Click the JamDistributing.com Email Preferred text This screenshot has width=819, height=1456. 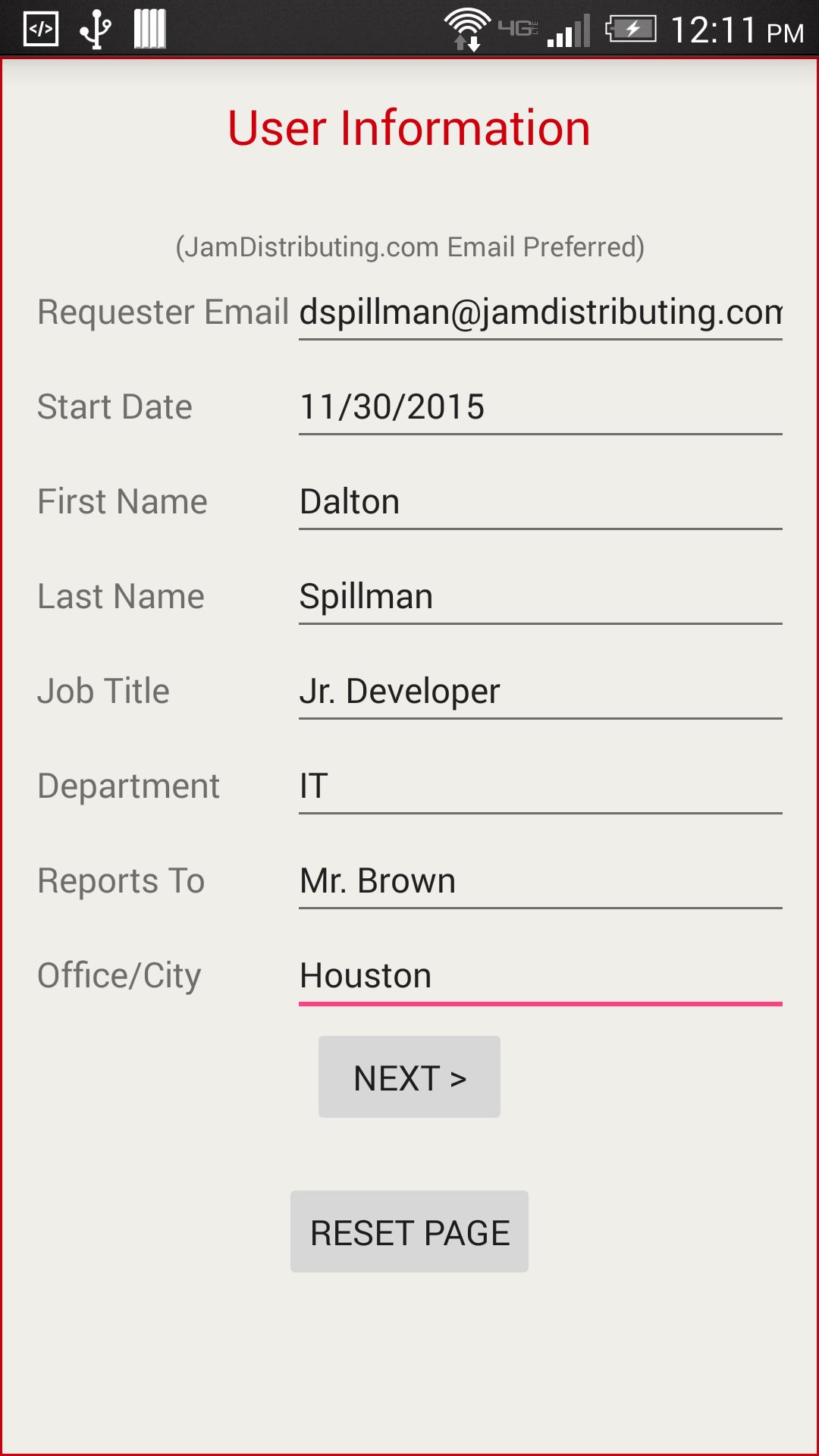(x=409, y=245)
